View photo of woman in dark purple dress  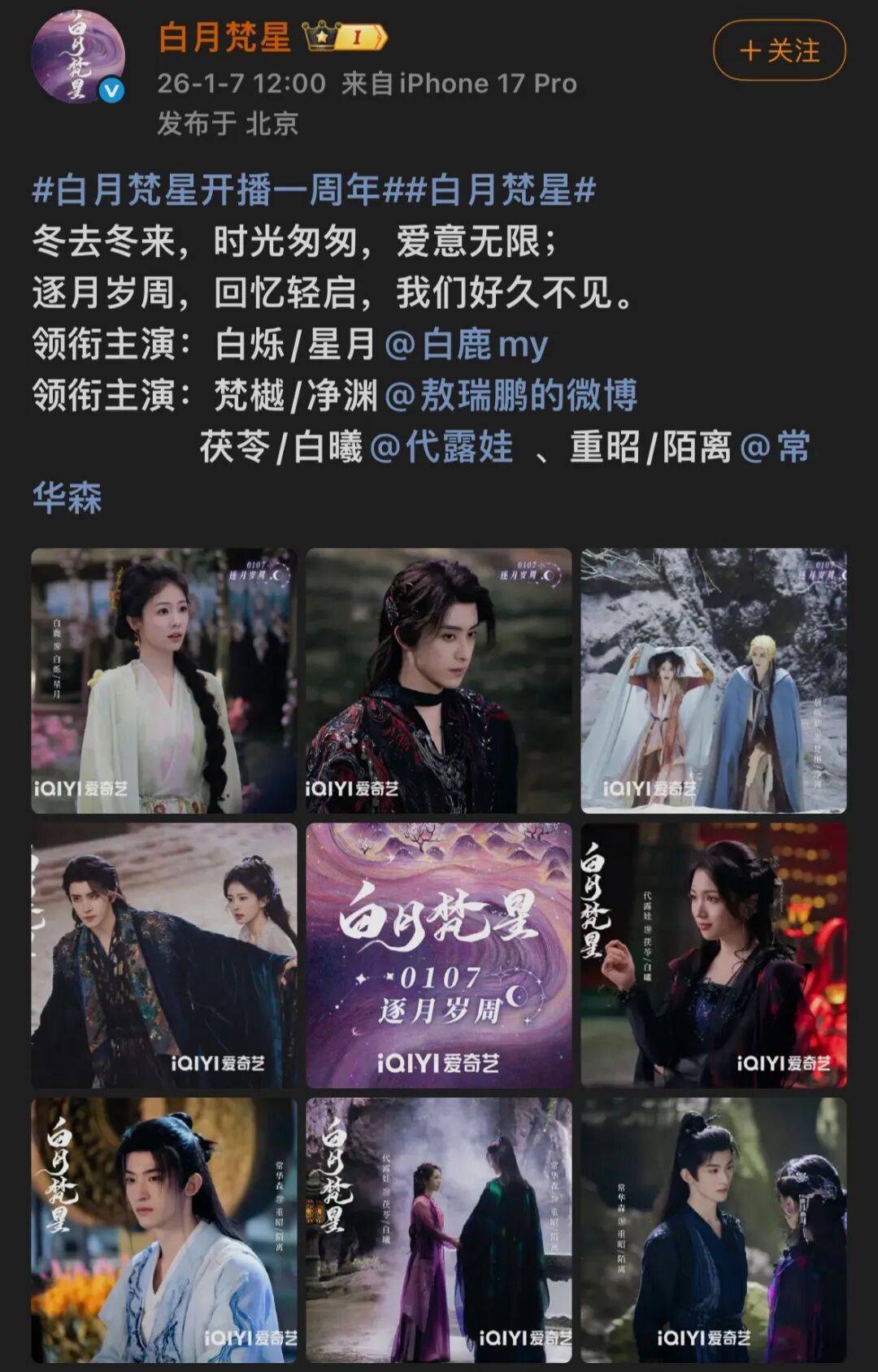click(713, 955)
